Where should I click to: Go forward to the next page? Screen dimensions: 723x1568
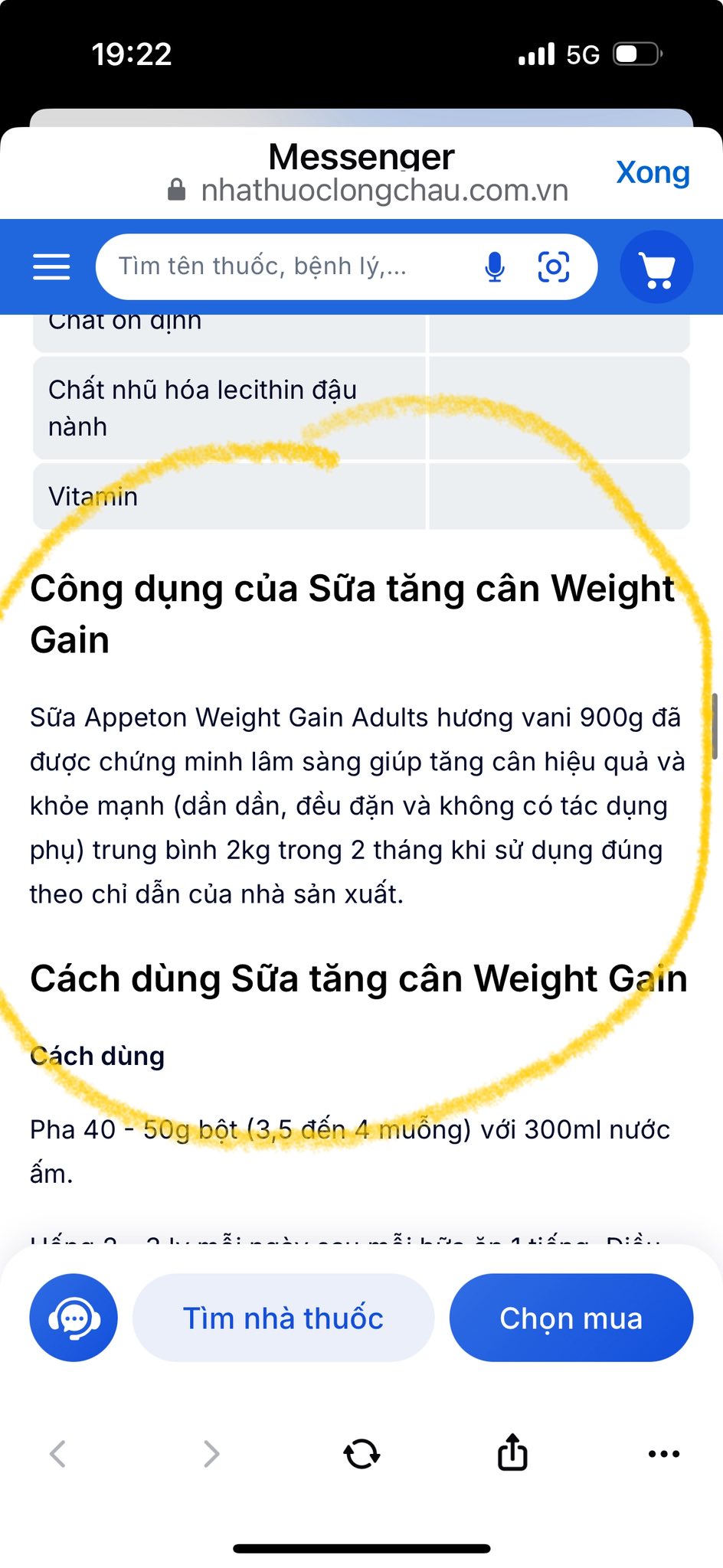[x=211, y=1453]
